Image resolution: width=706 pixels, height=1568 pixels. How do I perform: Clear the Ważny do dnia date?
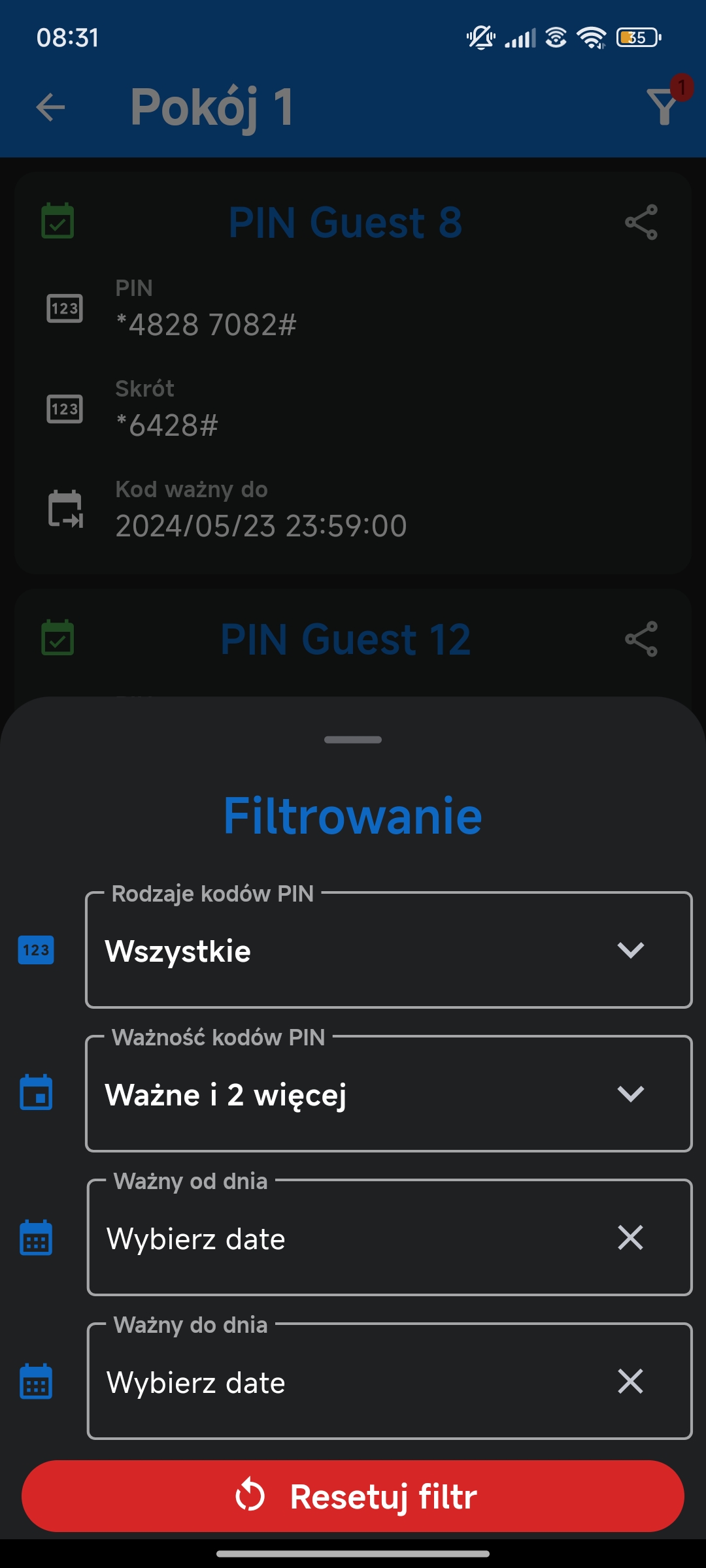pyautogui.click(x=631, y=1381)
